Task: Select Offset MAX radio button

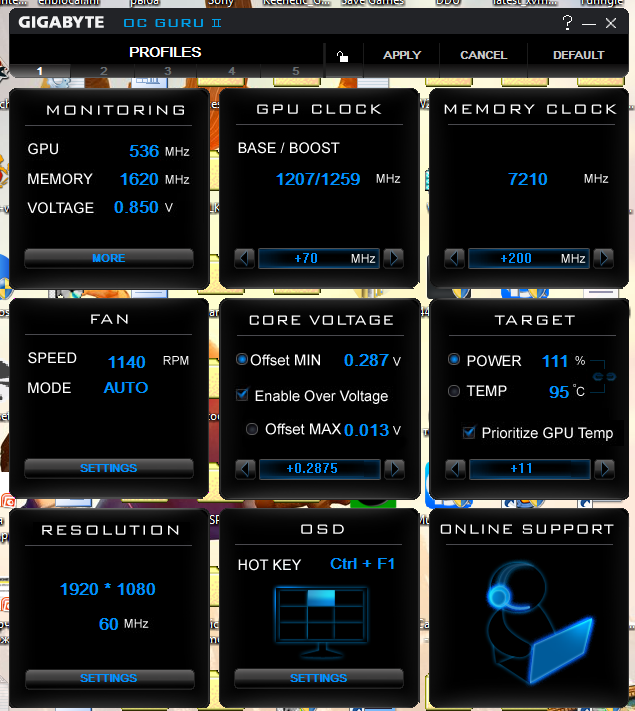Action: click(x=252, y=429)
